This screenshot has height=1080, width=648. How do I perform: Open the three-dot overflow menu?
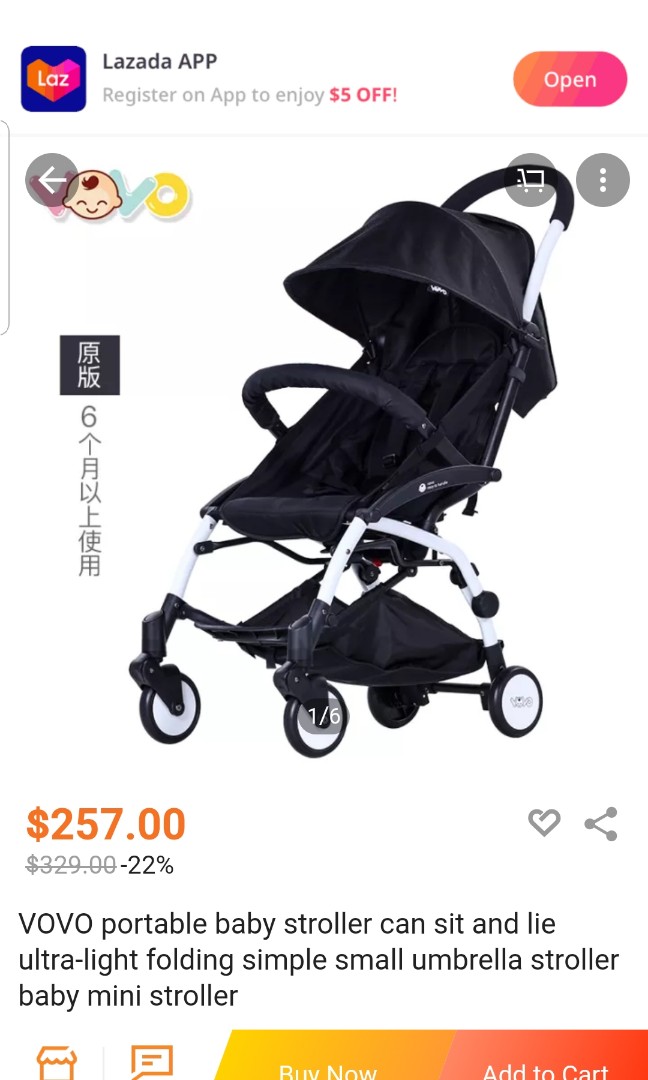tap(603, 180)
